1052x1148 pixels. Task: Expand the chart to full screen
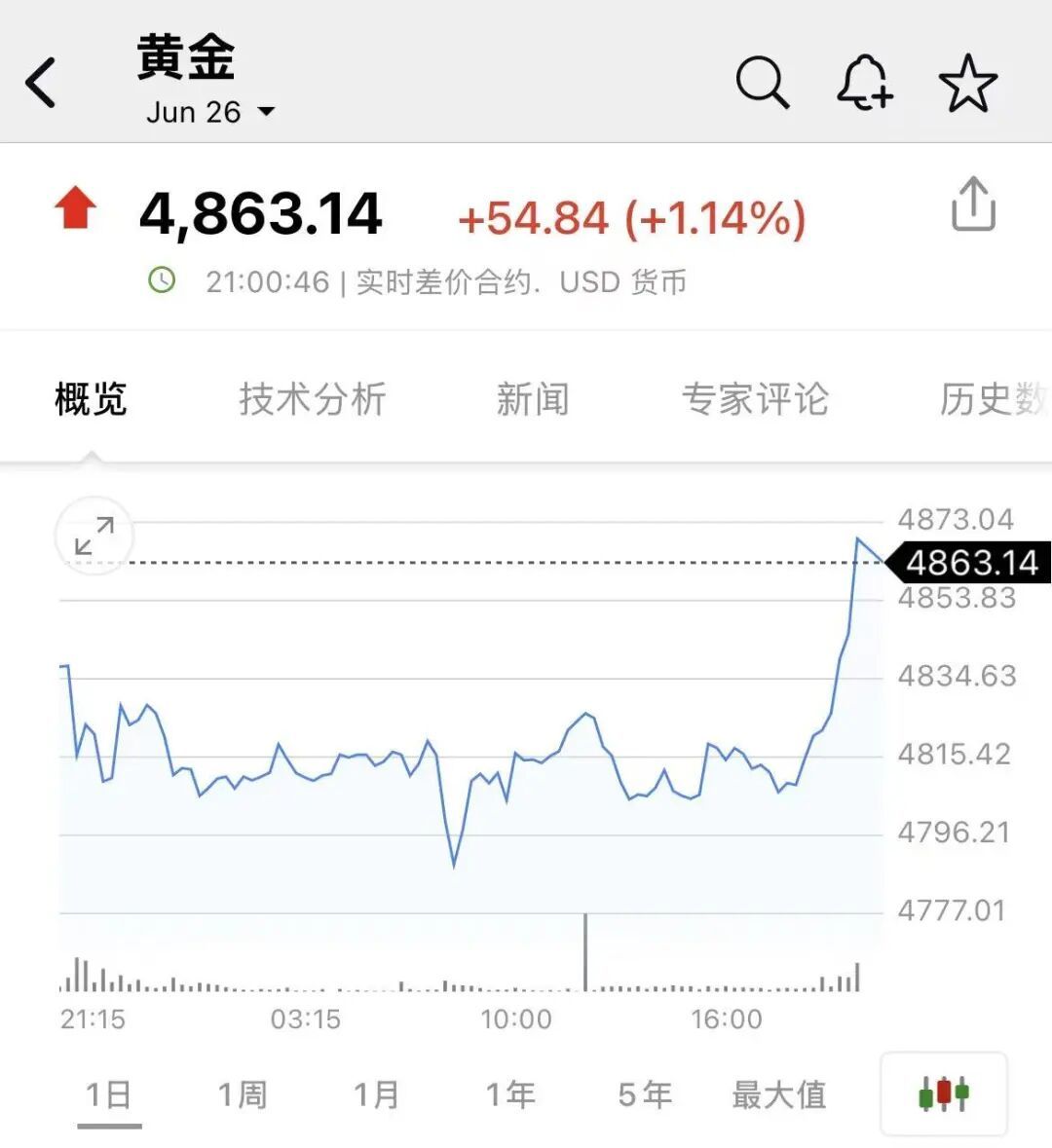94,536
